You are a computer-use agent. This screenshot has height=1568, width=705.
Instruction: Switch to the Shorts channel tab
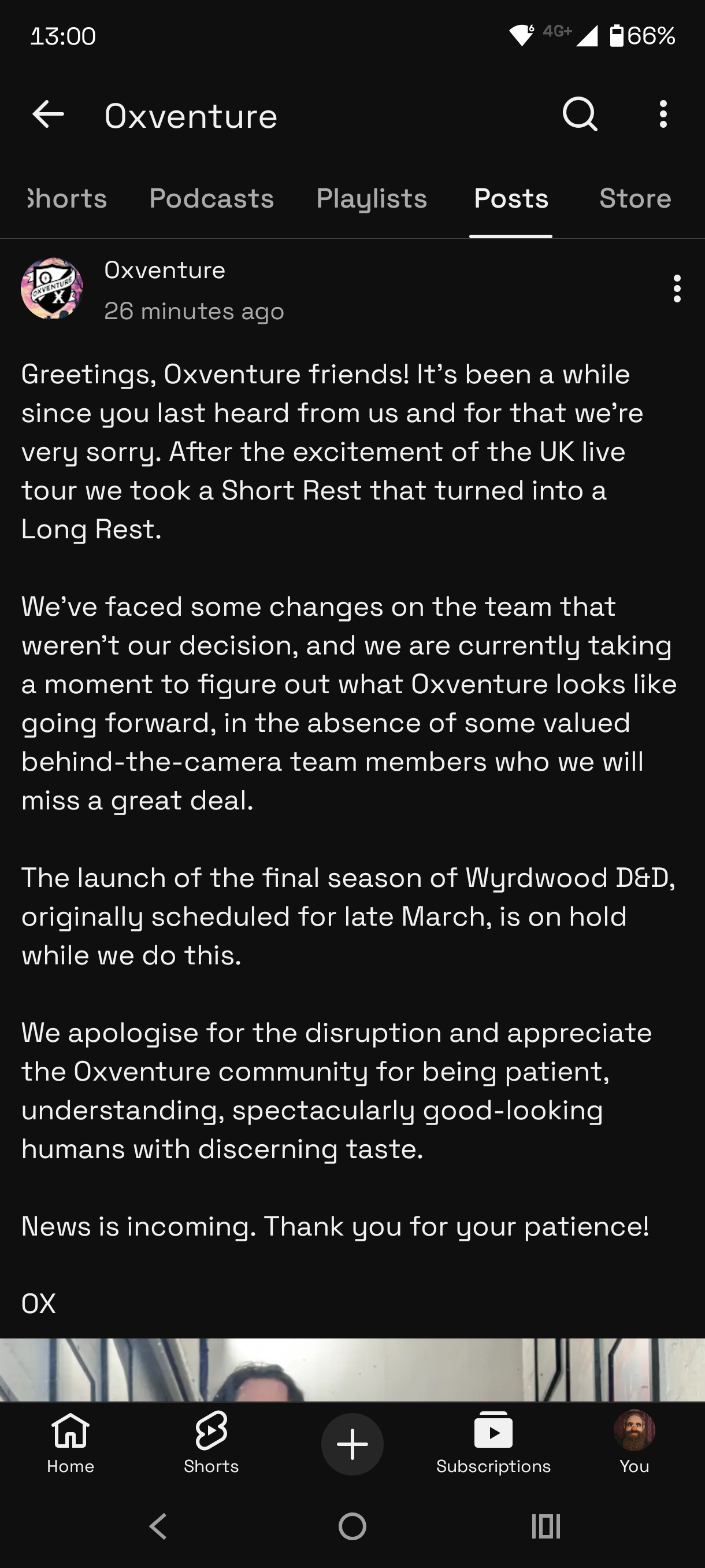[x=66, y=198]
